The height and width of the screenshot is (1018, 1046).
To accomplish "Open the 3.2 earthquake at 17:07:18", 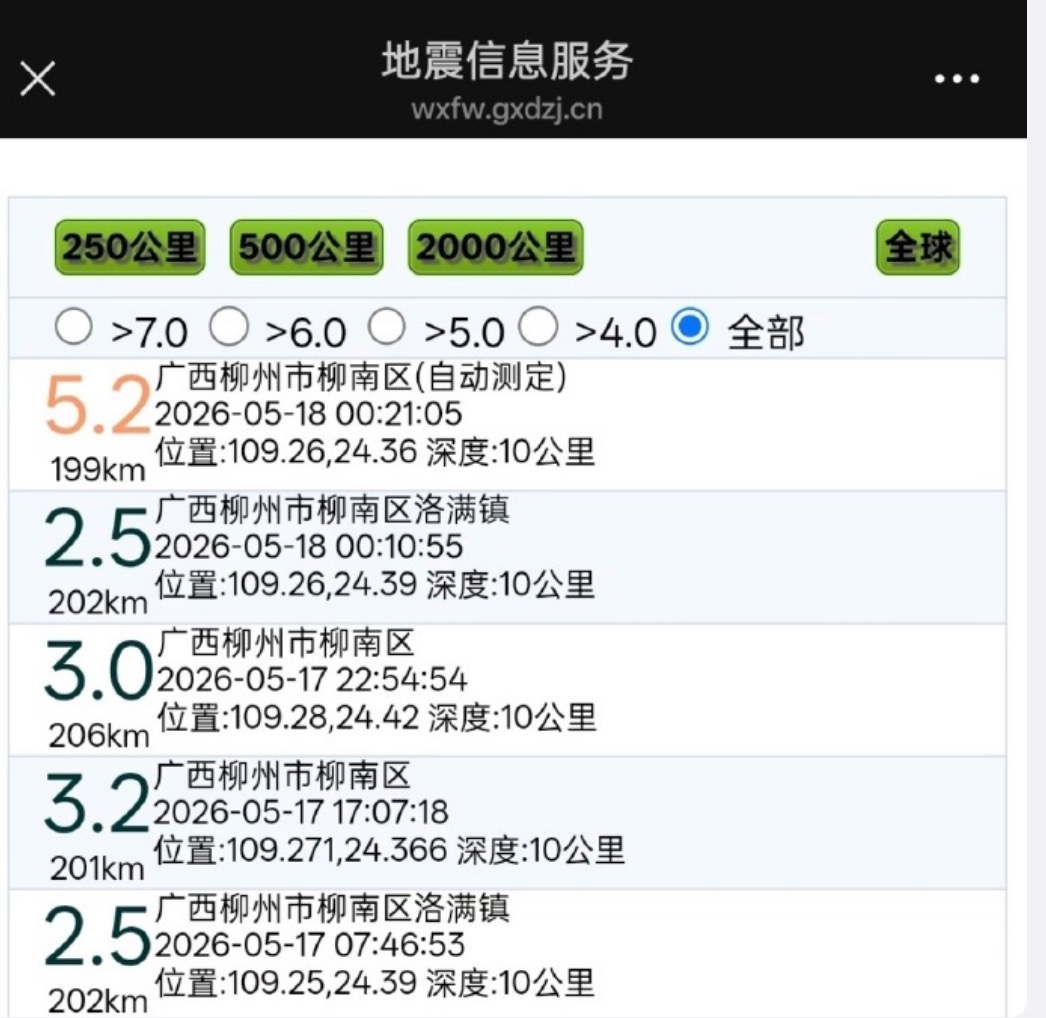I will click(507, 823).
